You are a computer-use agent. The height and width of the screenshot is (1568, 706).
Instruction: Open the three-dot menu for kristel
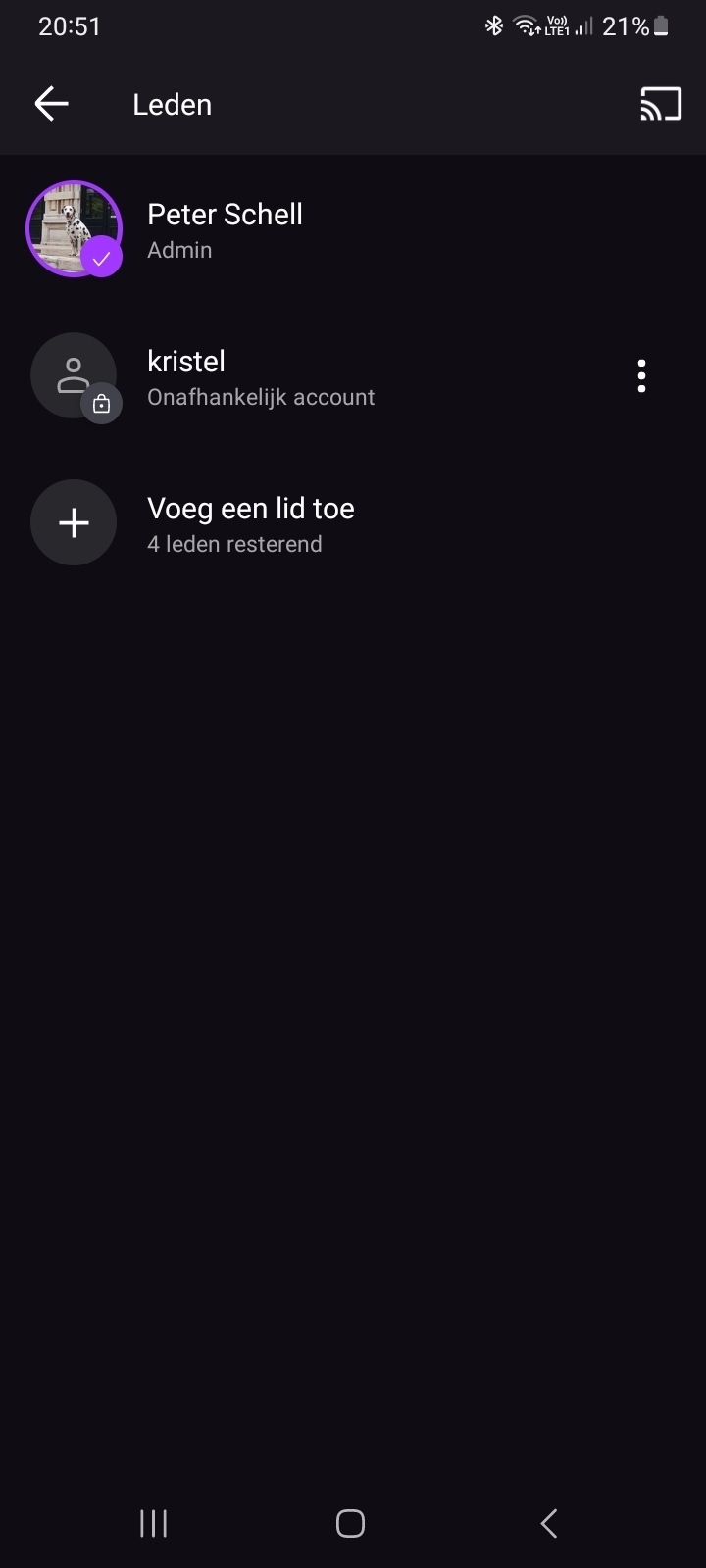click(641, 376)
